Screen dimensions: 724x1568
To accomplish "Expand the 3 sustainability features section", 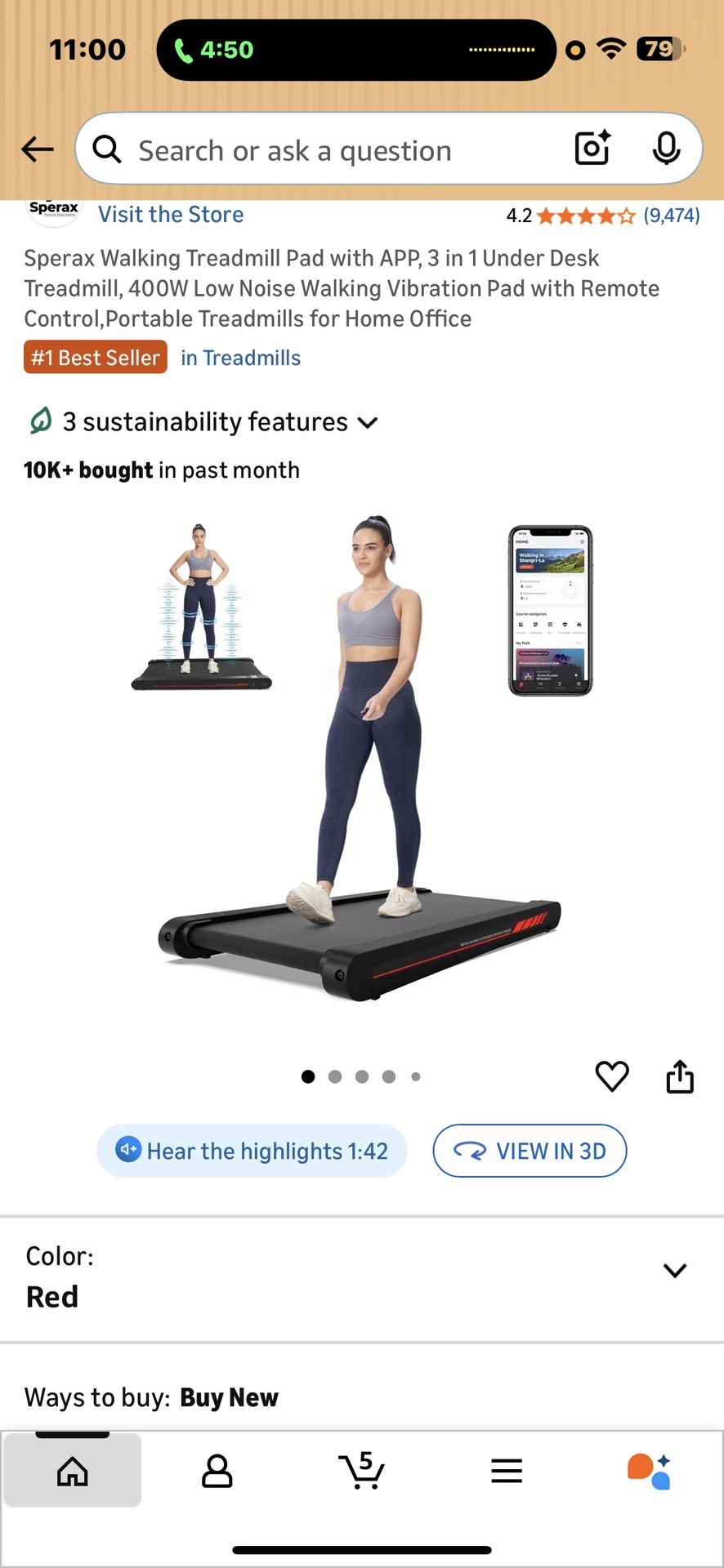I will click(x=367, y=422).
